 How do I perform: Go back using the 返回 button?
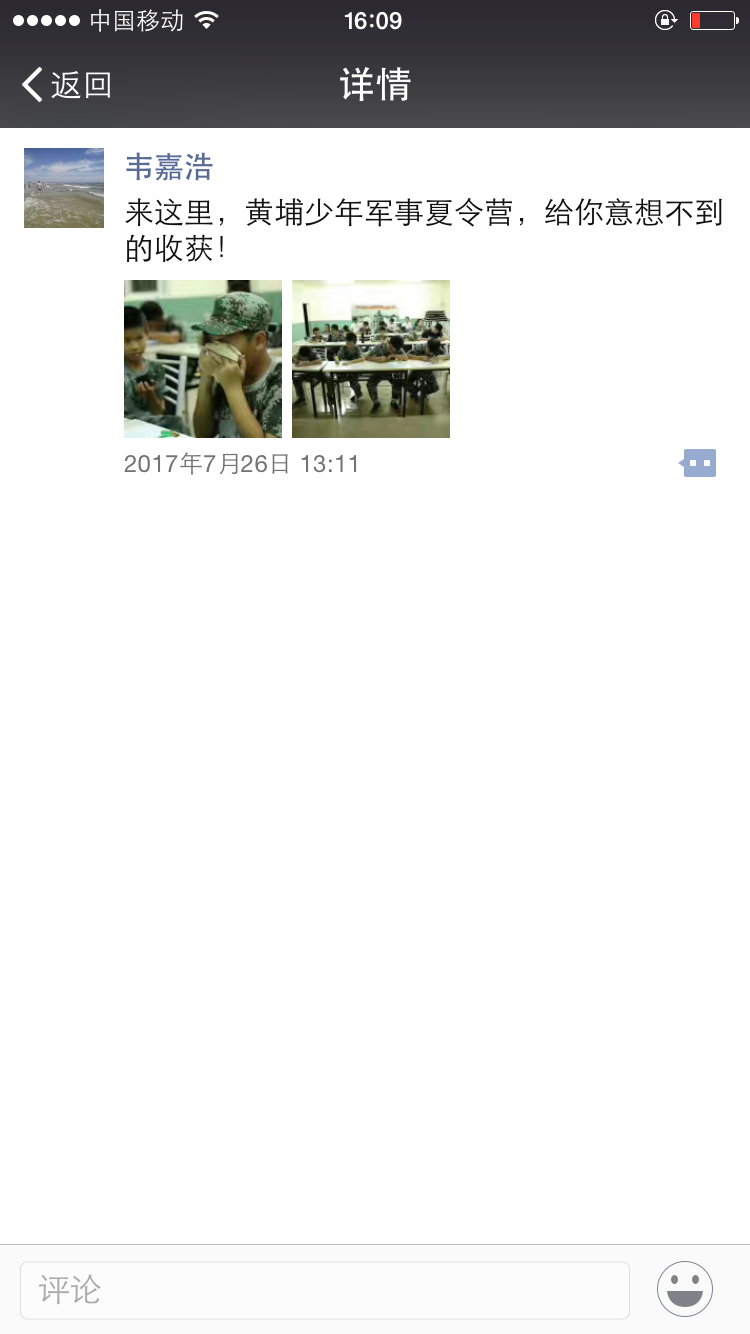point(66,85)
